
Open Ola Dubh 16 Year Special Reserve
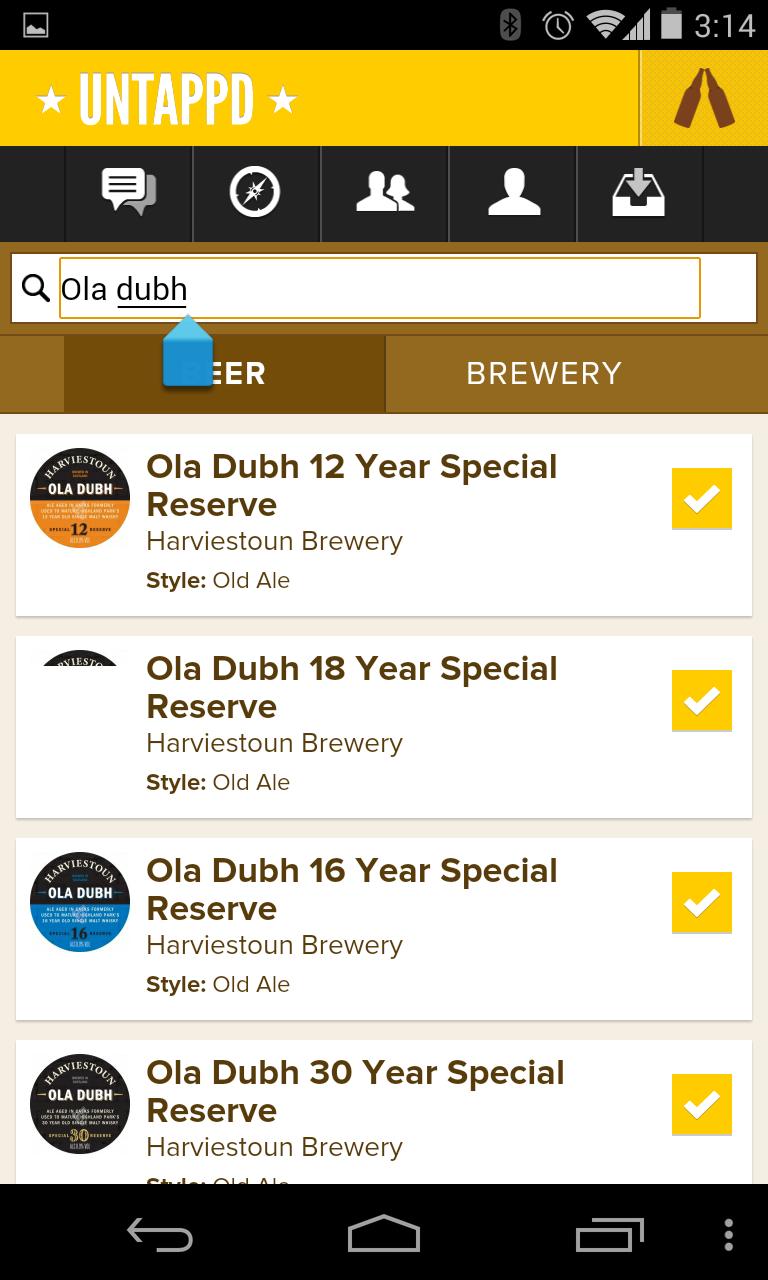click(x=352, y=889)
